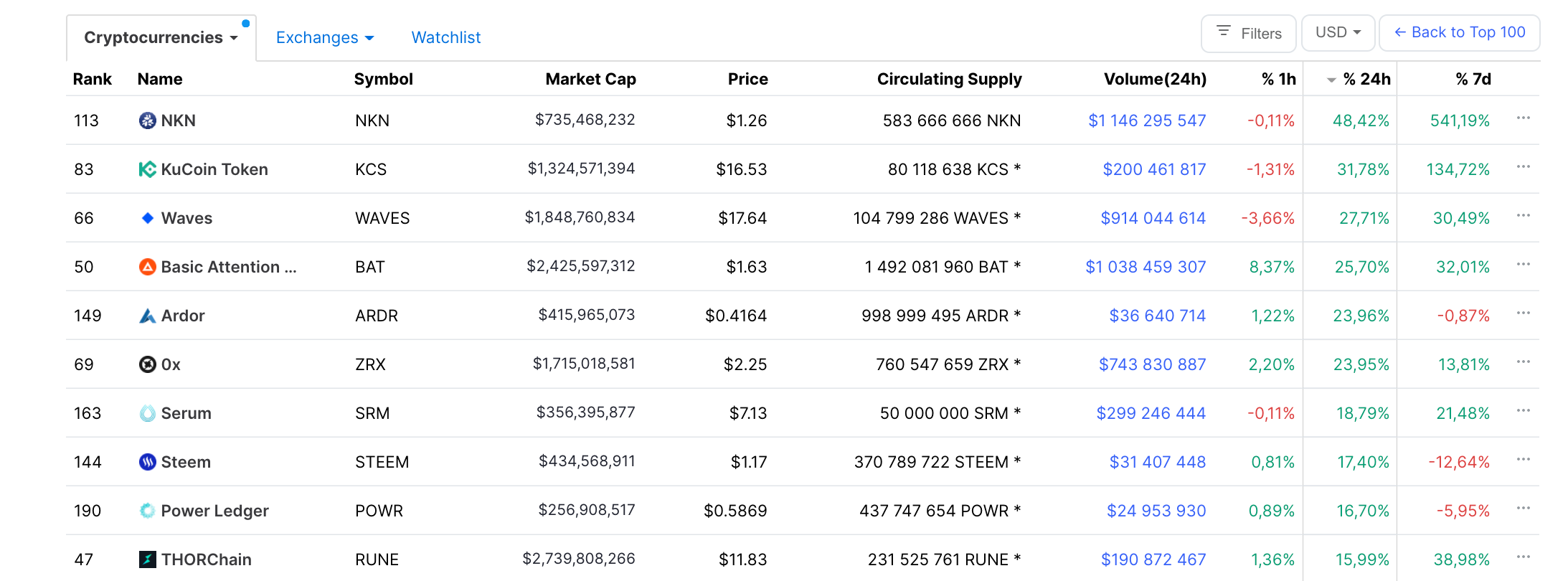Go back to Top 100
This screenshot has height=581, width=1568.
(1459, 33)
